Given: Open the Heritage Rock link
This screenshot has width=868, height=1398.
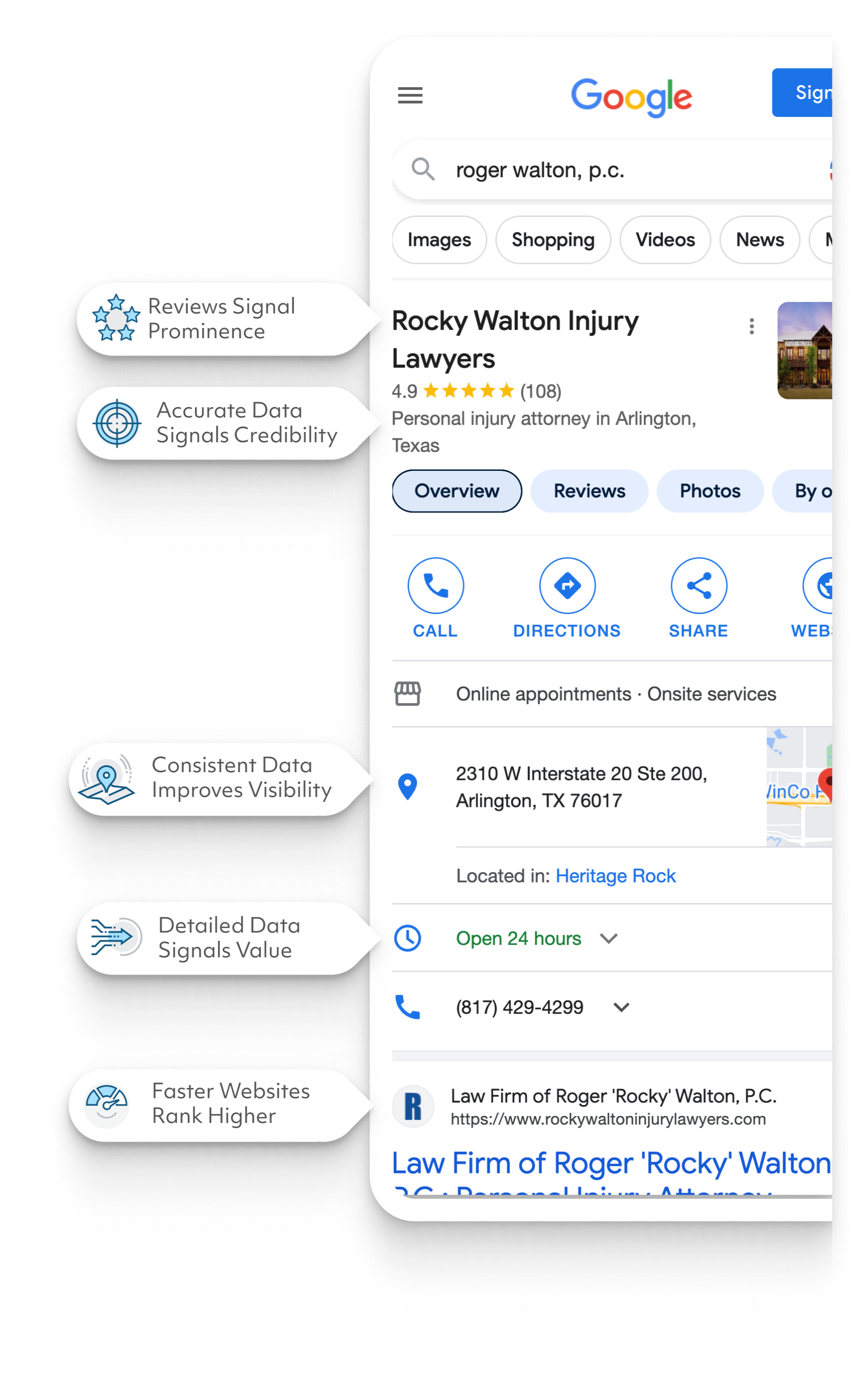Looking at the screenshot, I should [x=616, y=875].
